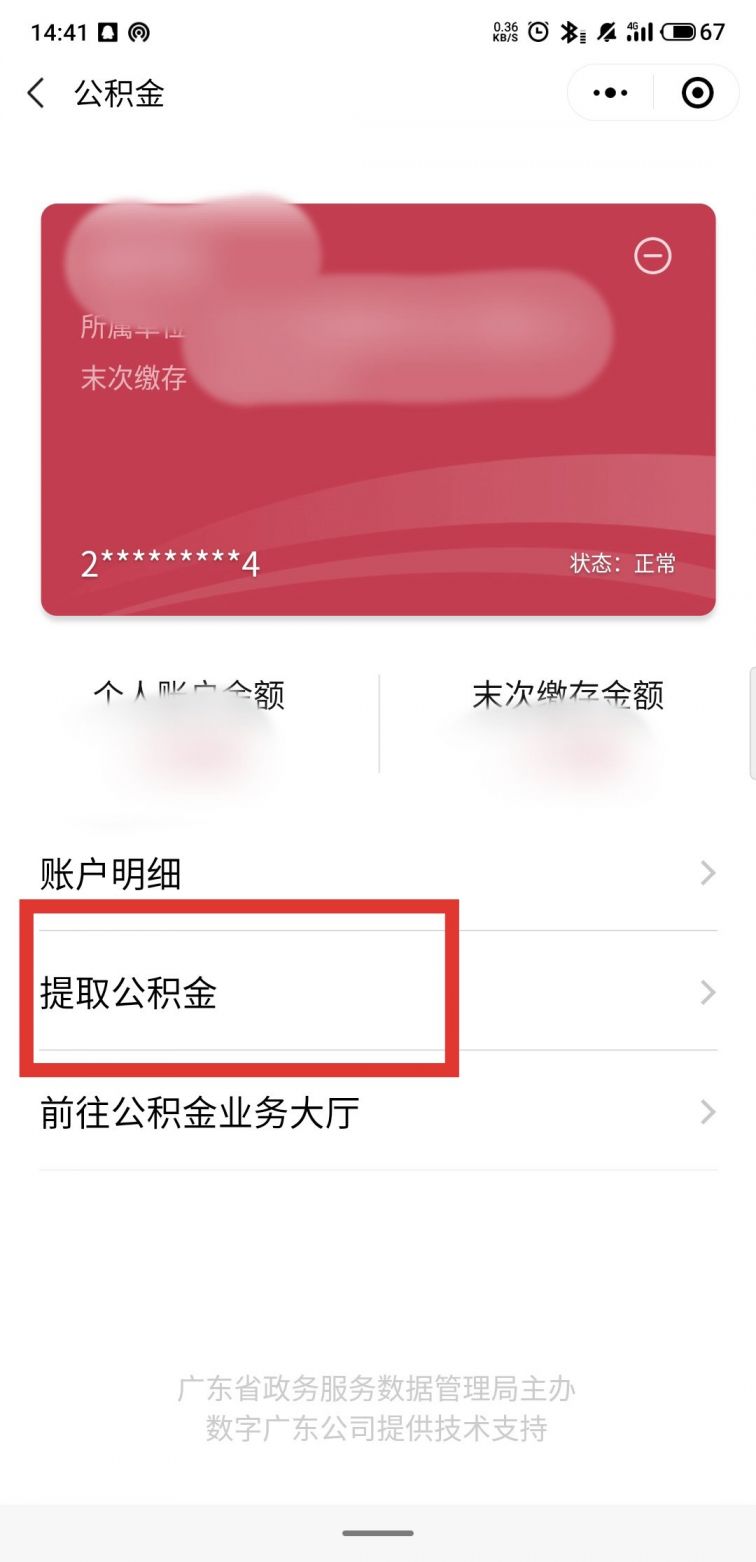Viewport: 756px width, 1562px height.
Task: Open 账户明细
Action: tap(378, 873)
